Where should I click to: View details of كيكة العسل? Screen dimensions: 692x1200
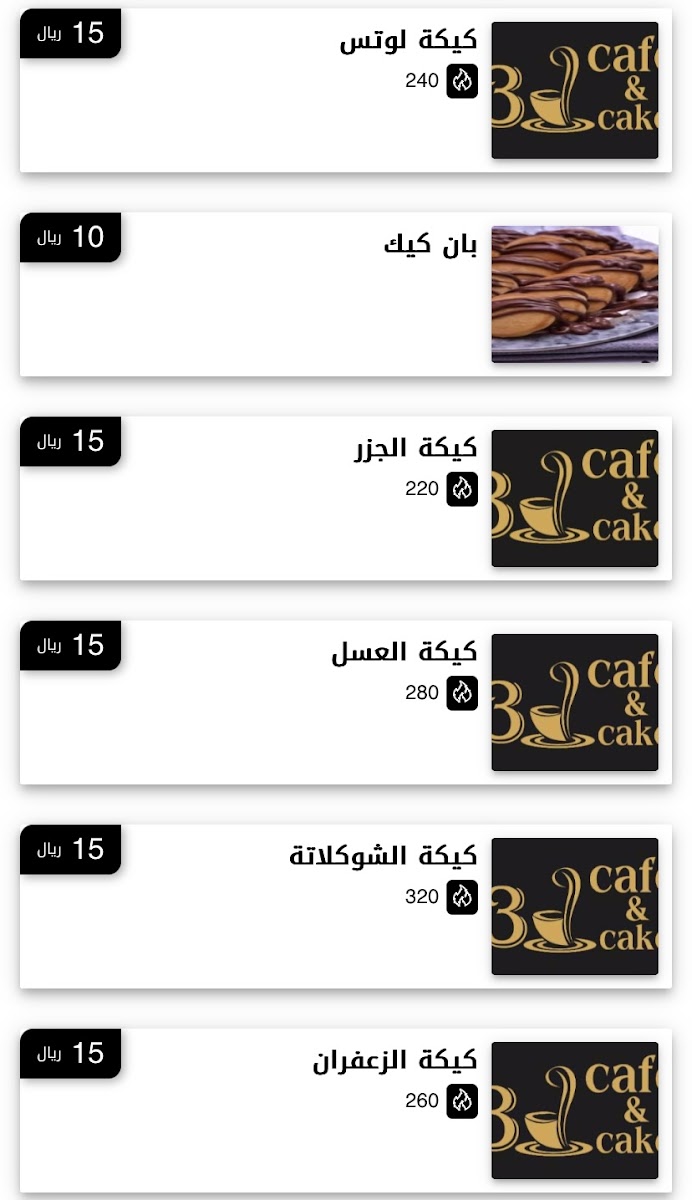[x=346, y=702]
